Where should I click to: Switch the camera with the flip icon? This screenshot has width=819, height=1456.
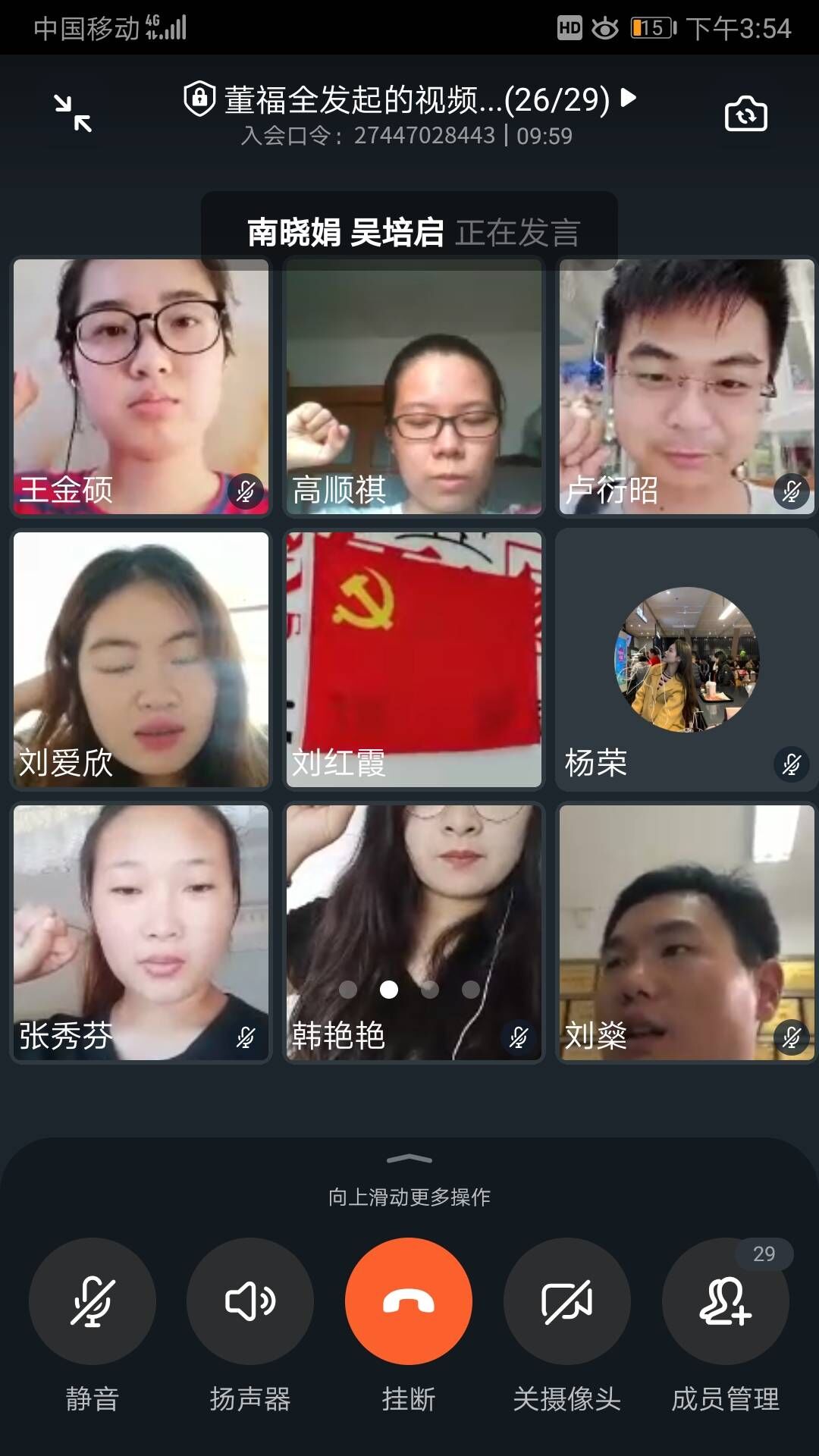point(745,115)
